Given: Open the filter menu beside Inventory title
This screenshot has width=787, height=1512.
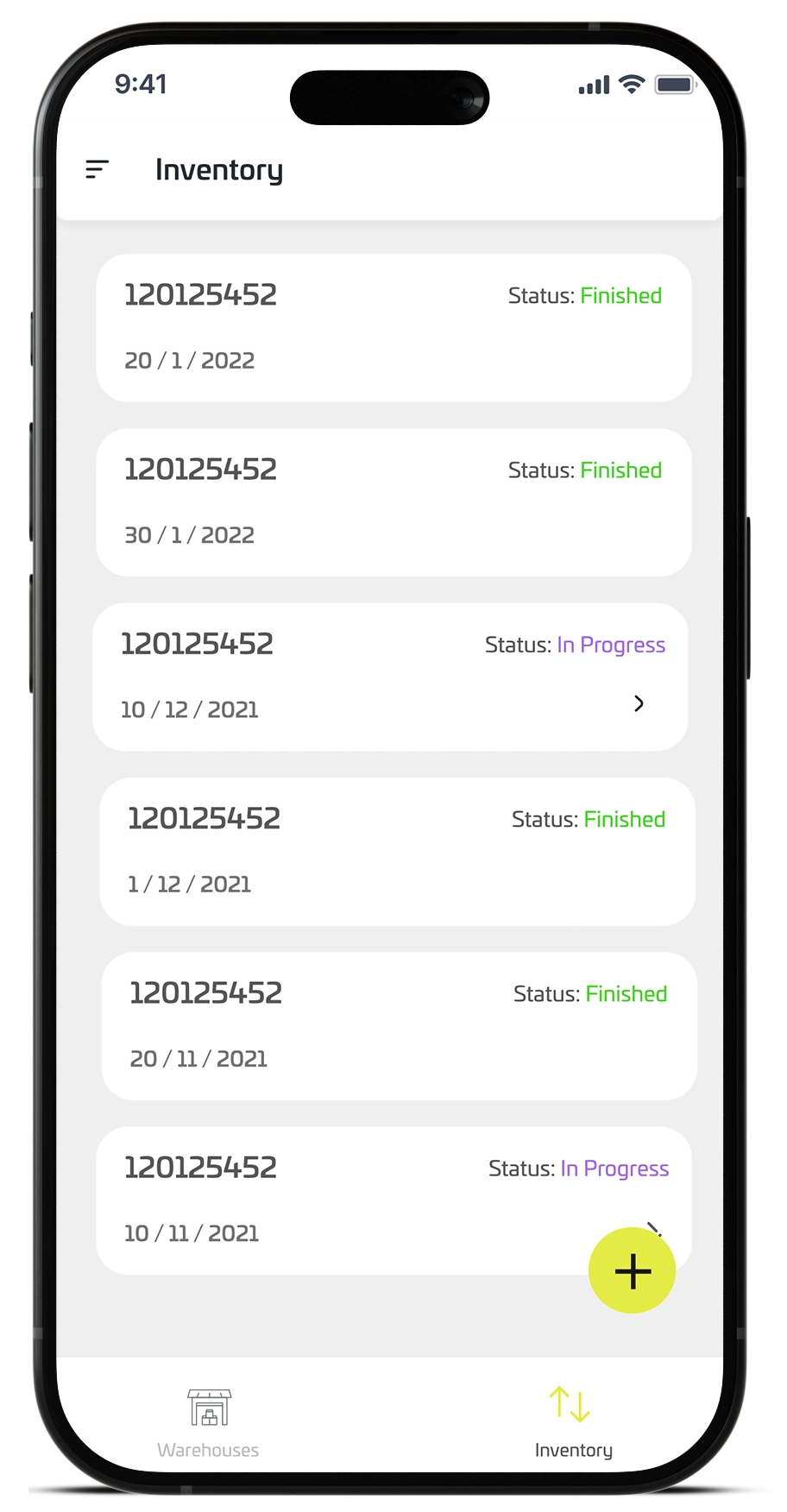Looking at the screenshot, I should coord(98,169).
